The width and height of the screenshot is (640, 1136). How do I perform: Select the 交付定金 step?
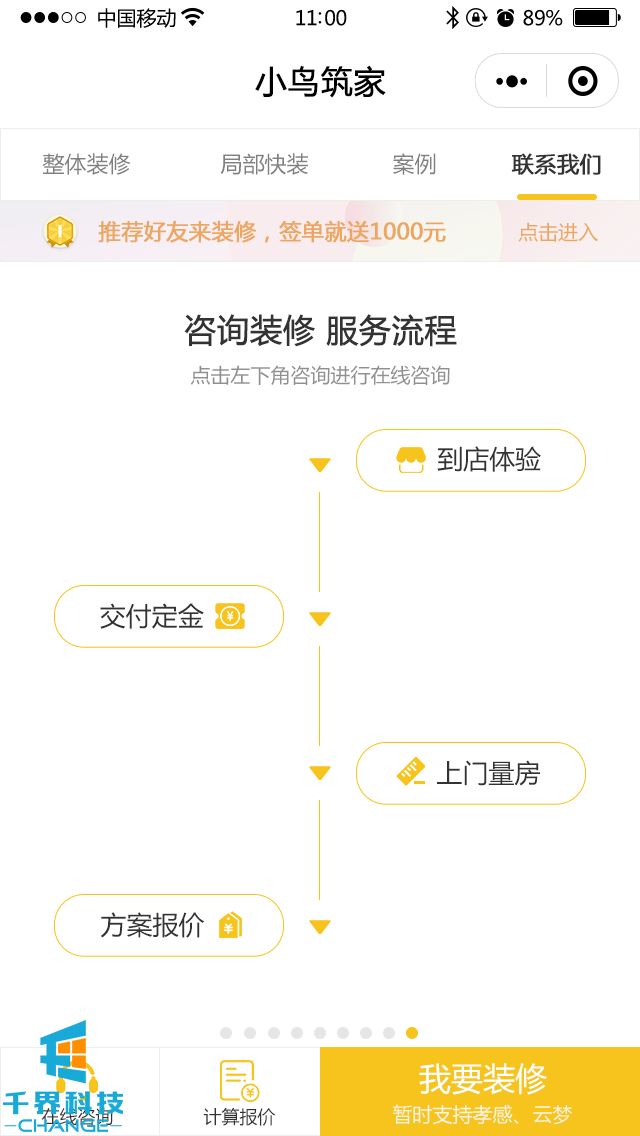click(169, 616)
